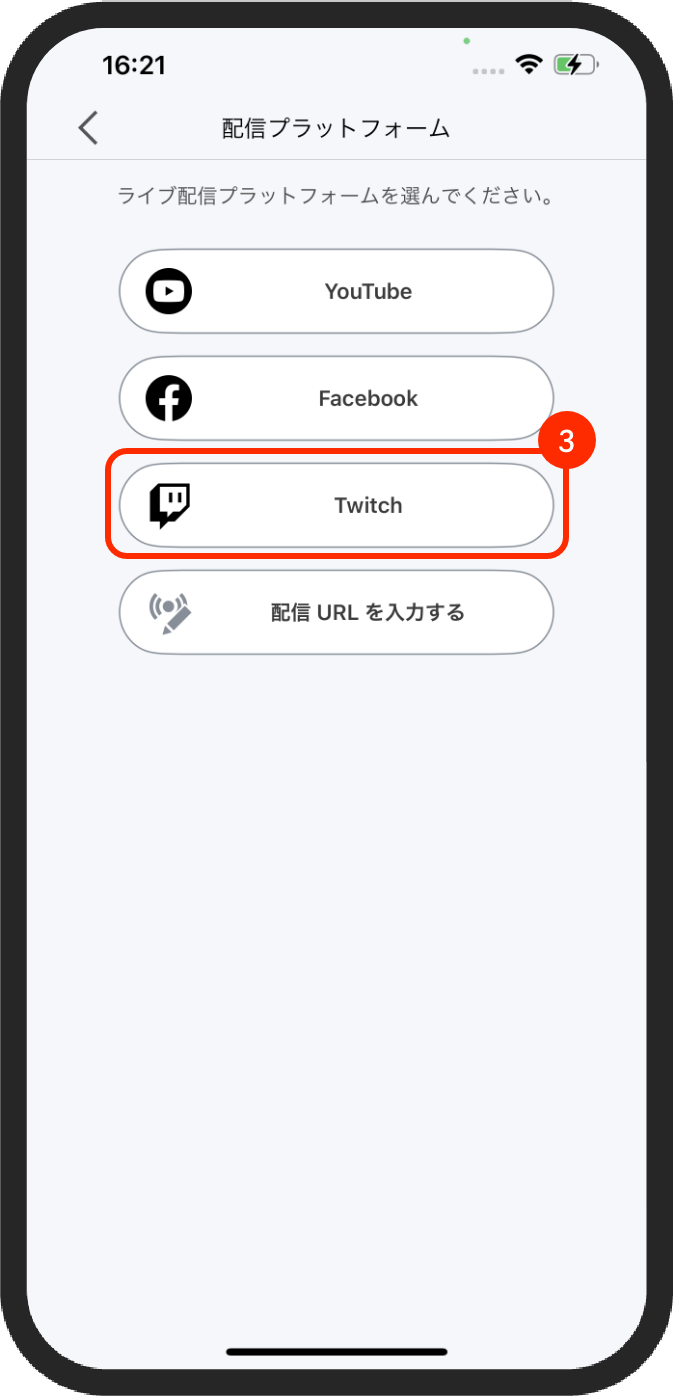Pick Twitch as the streaming platform
This screenshot has width=674, height=1397.
point(336,505)
